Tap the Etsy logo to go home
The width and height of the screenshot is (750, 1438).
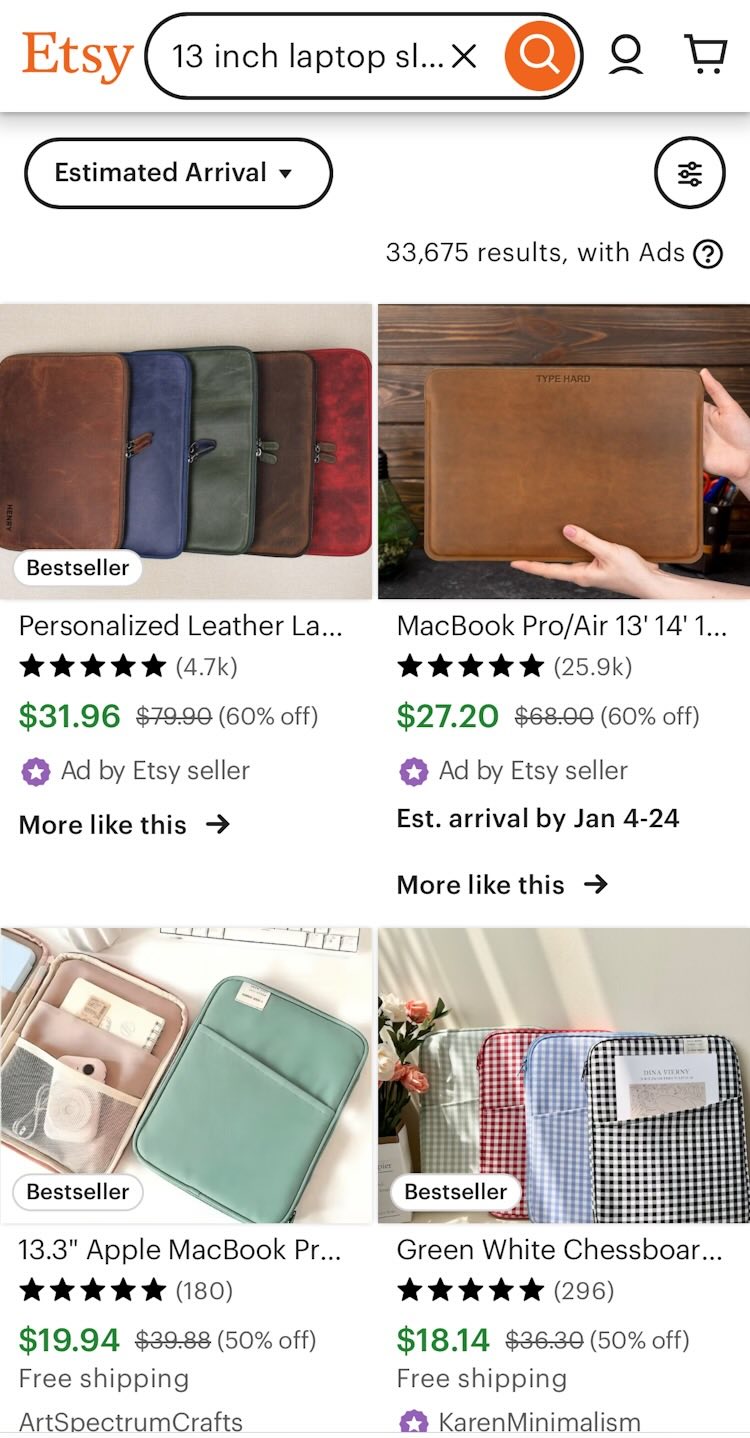click(x=76, y=56)
